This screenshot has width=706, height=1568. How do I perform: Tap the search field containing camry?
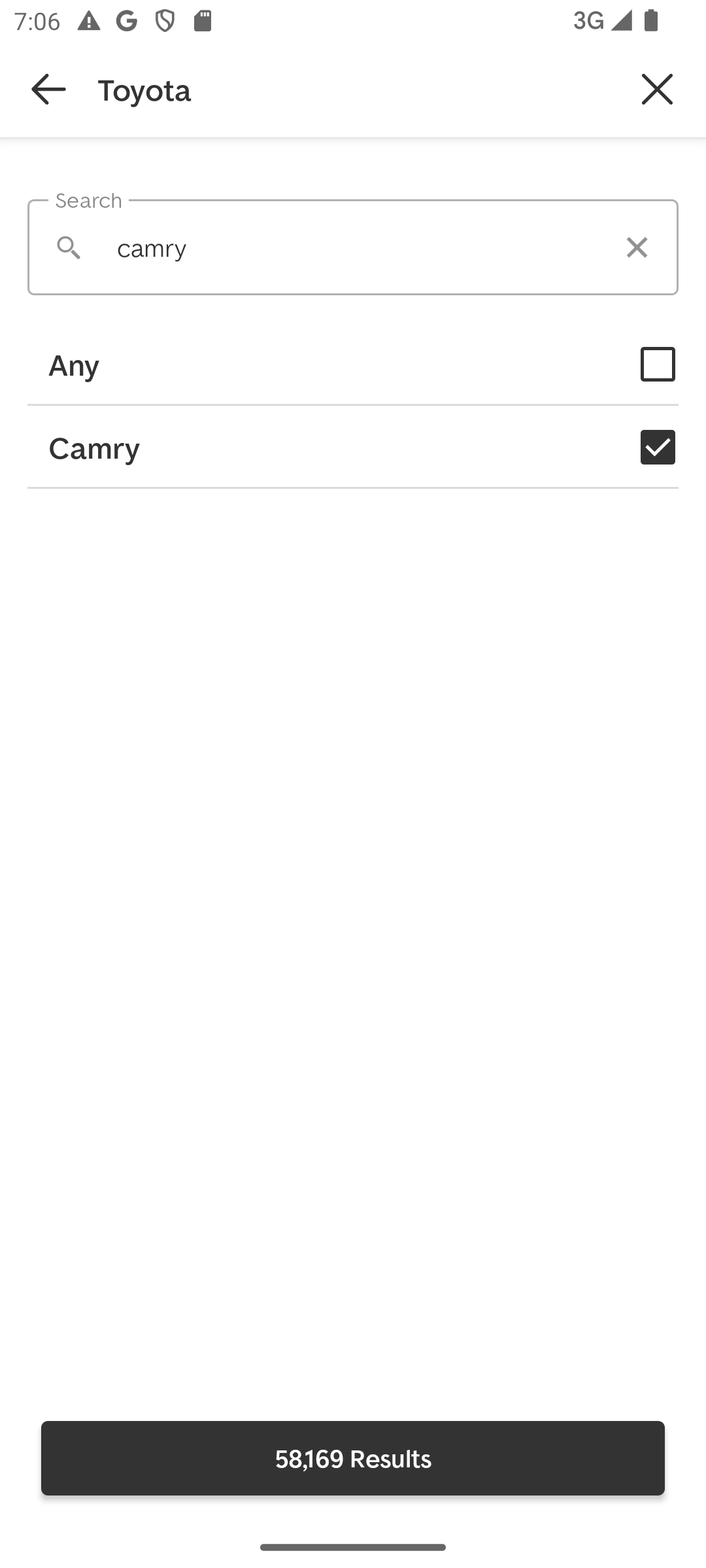[353, 248]
